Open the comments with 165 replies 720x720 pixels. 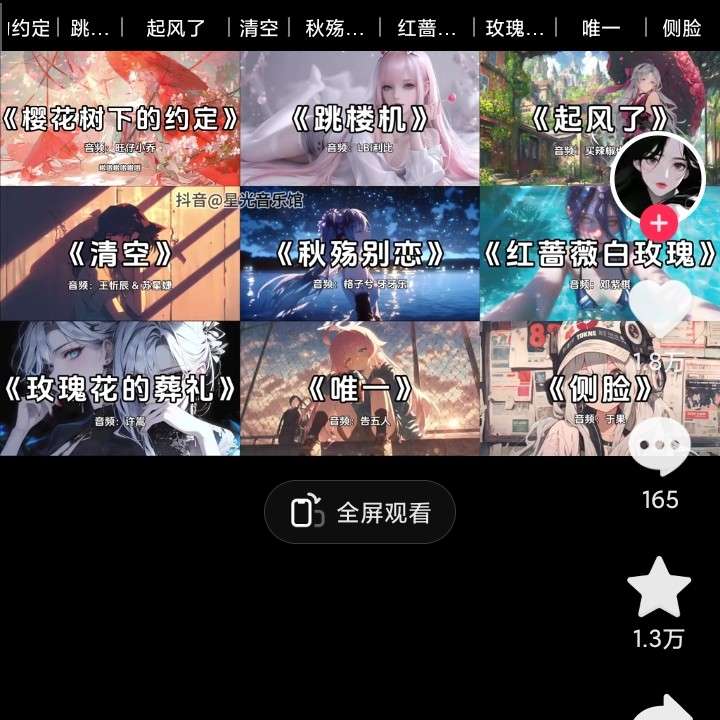pyautogui.click(x=660, y=446)
